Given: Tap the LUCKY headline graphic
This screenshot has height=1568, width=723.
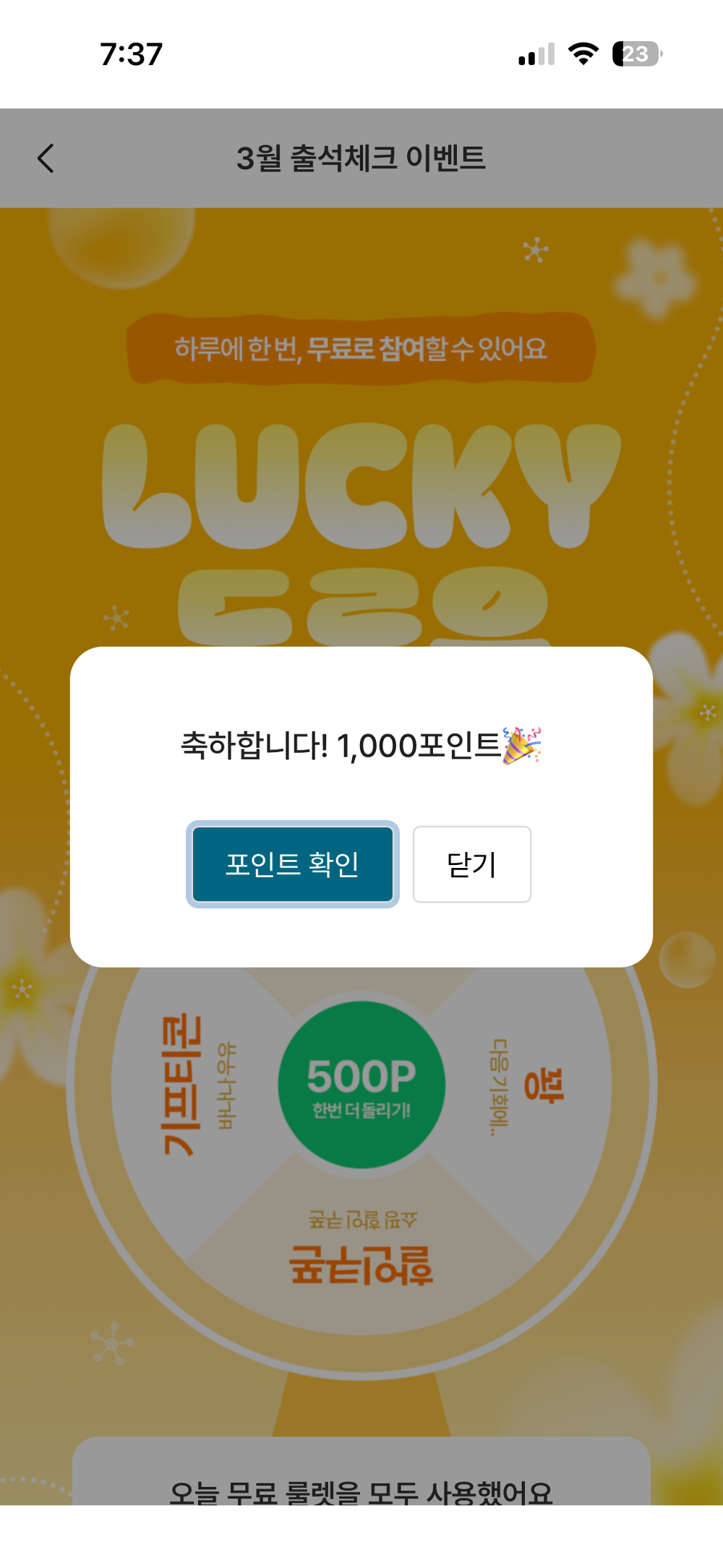Looking at the screenshot, I should [361, 485].
